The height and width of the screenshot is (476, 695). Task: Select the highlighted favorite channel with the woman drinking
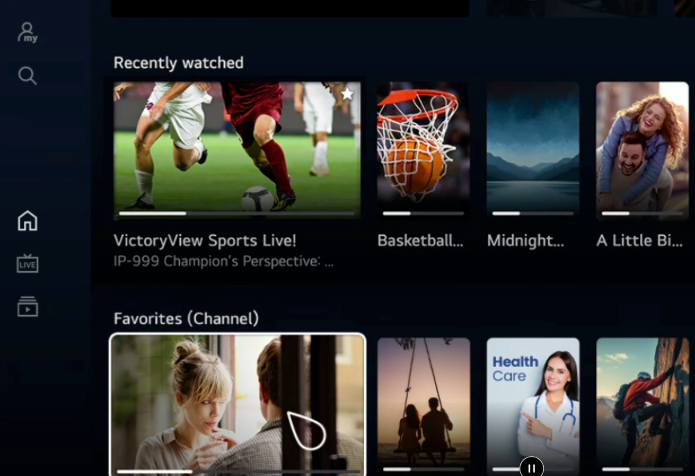point(237,405)
